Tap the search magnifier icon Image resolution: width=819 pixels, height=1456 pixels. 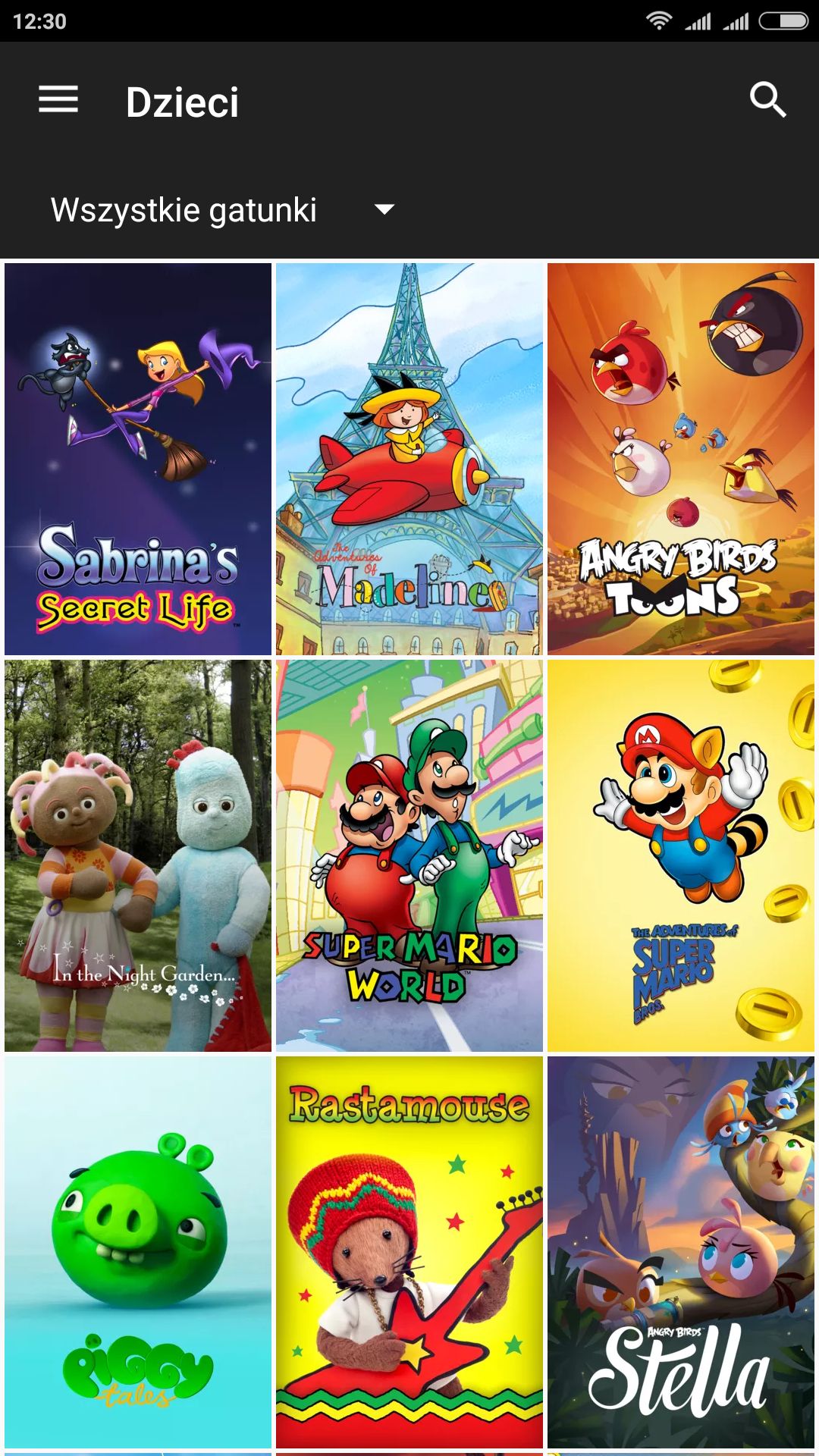pos(767,100)
